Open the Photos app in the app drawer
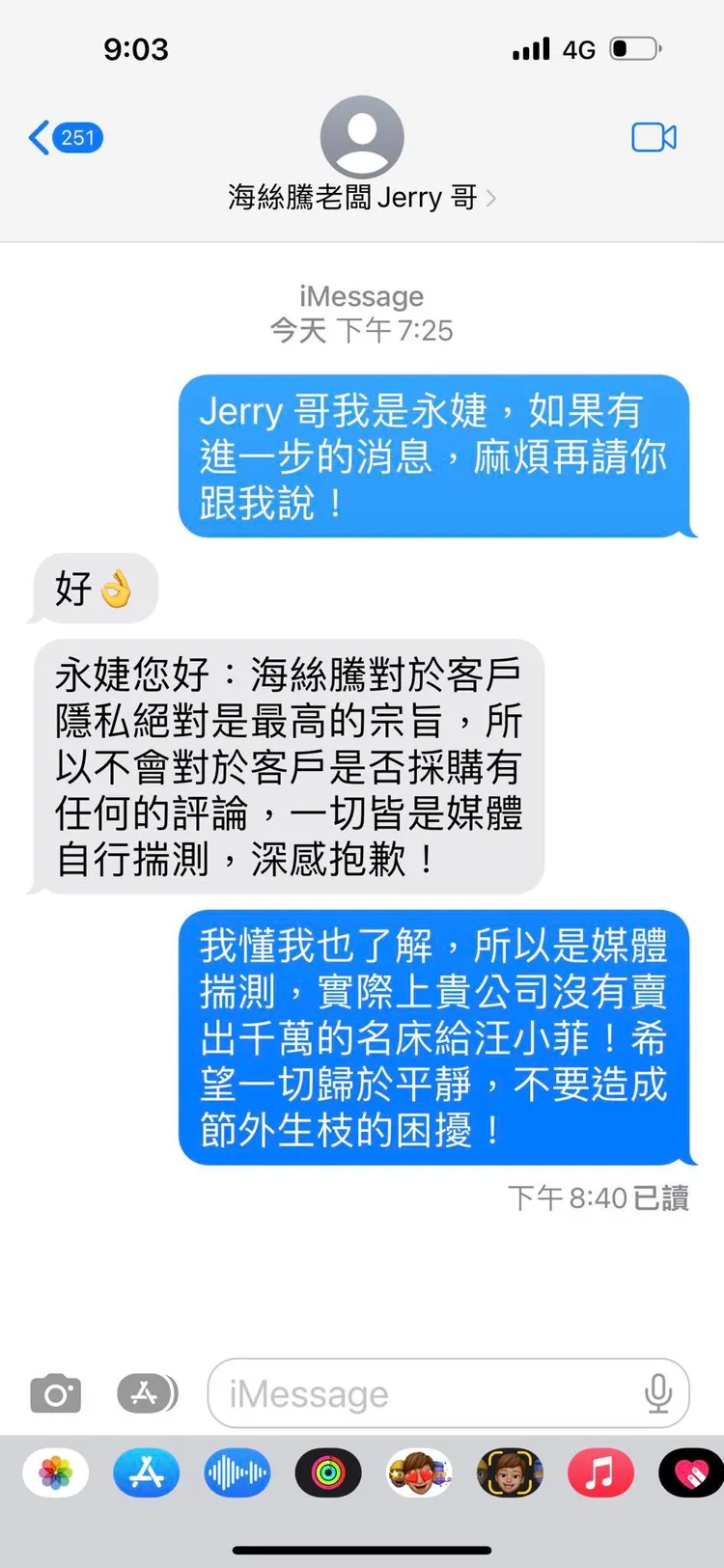Viewport: 724px width, 1568px height. pos(55,1473)
